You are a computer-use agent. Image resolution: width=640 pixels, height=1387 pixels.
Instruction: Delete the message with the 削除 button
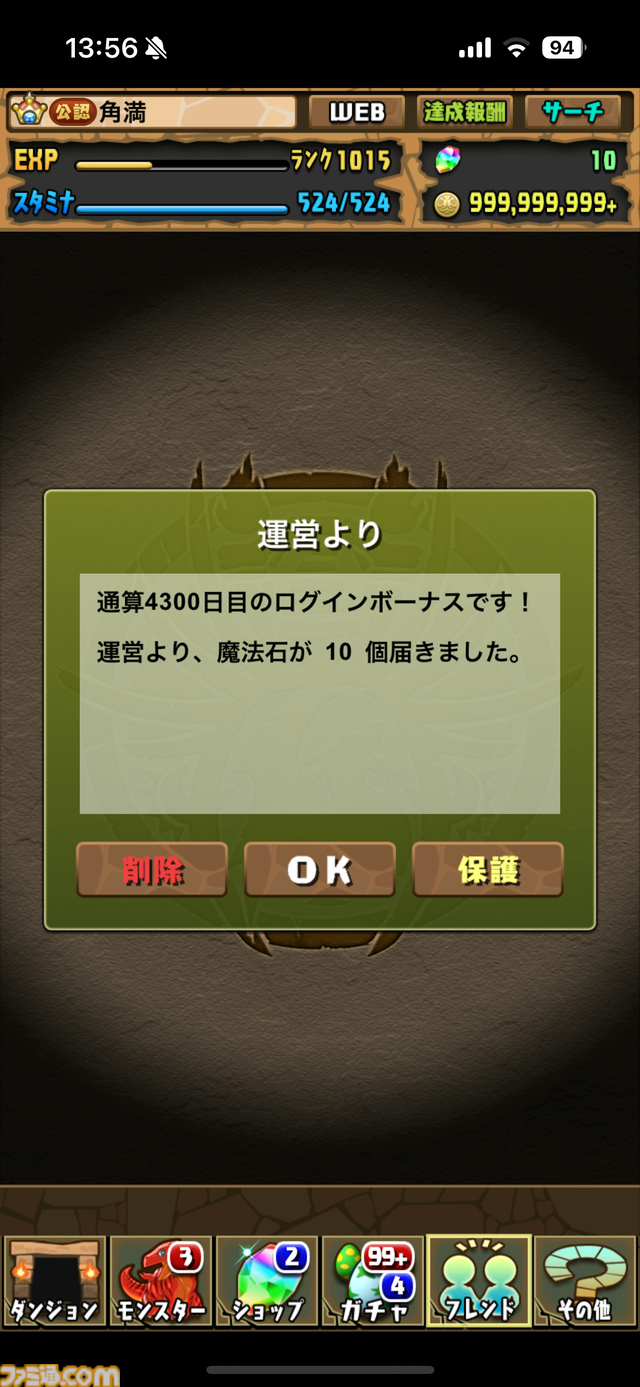(x=152, y=870)
